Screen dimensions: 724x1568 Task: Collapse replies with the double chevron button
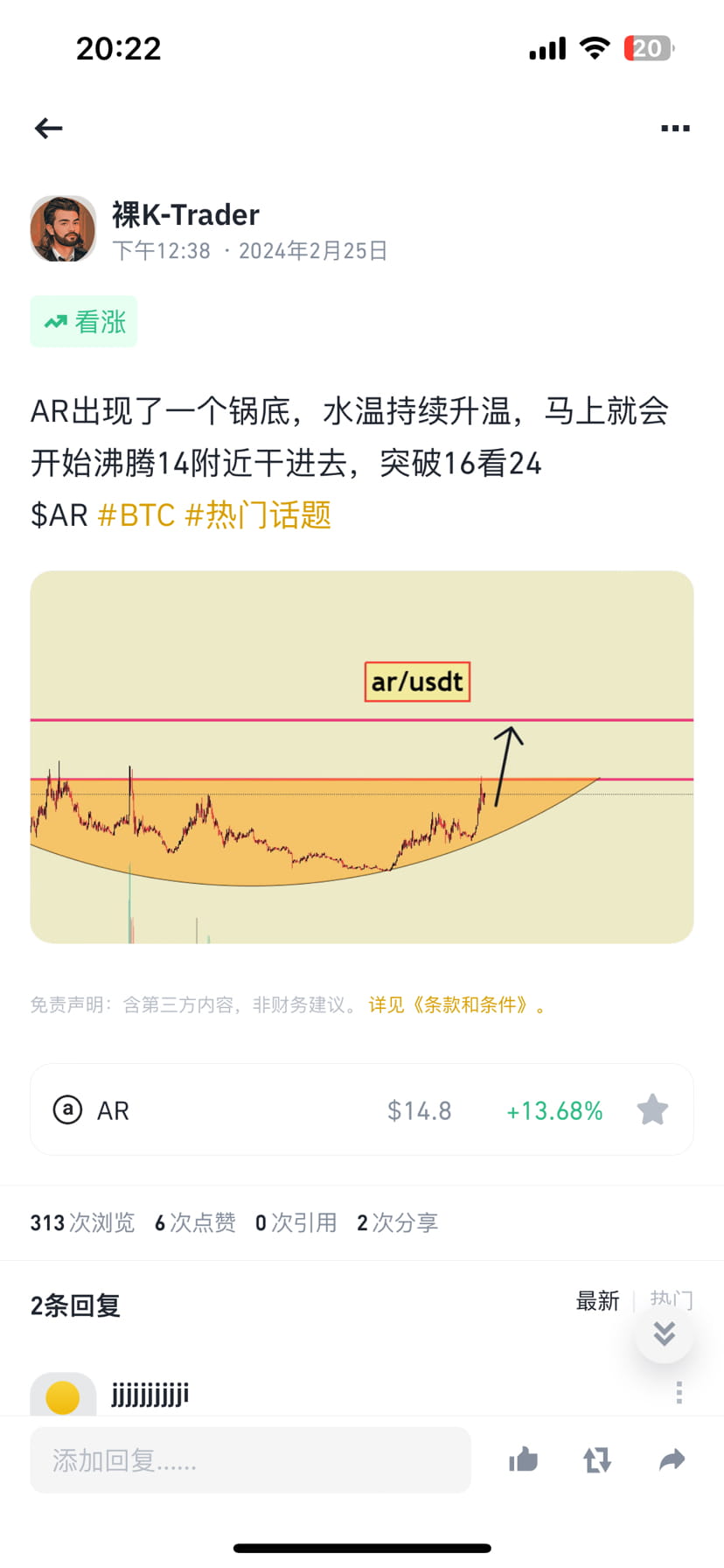point(664,1333)
